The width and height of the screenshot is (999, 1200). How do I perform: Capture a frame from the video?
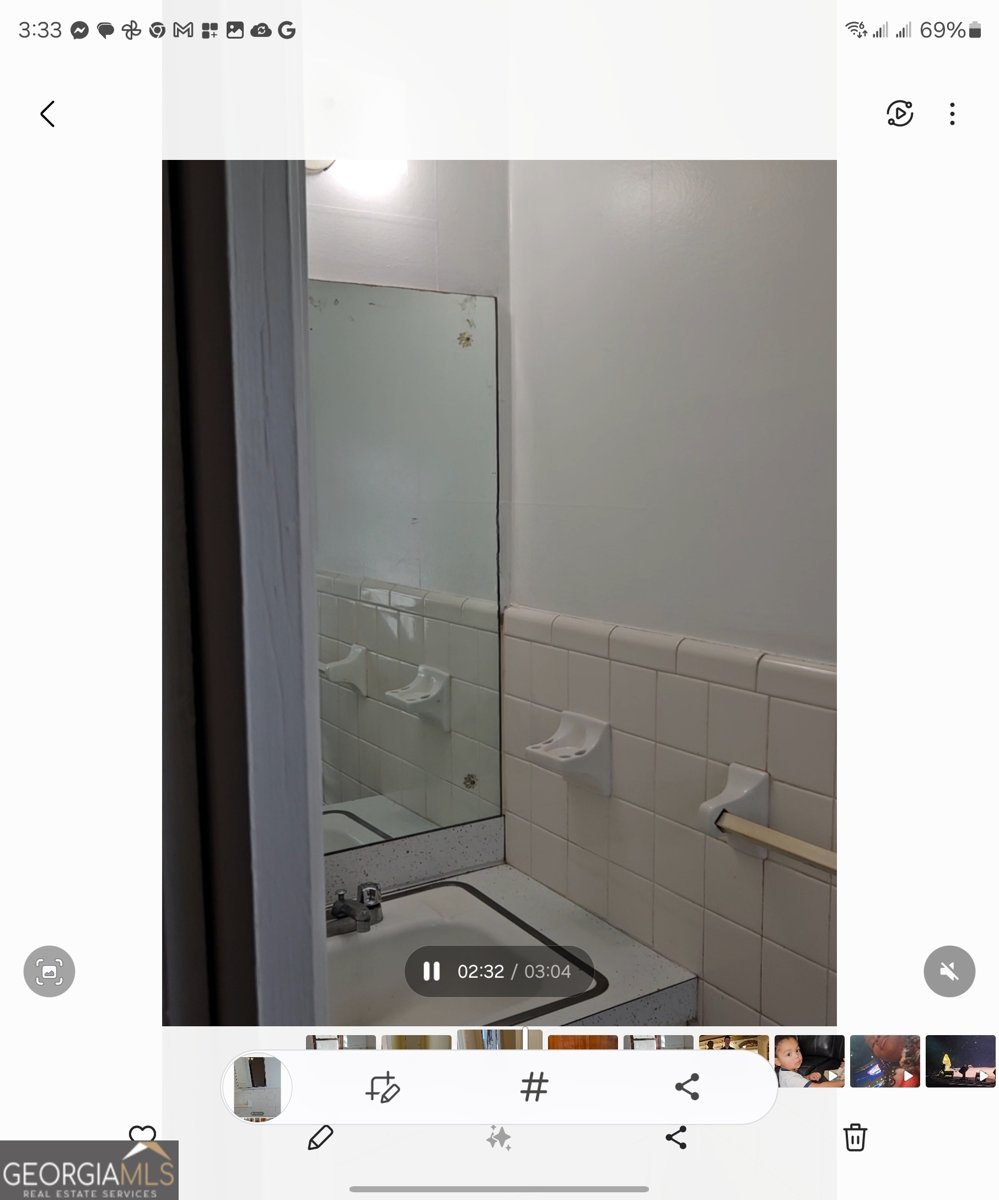click(49, 971)
